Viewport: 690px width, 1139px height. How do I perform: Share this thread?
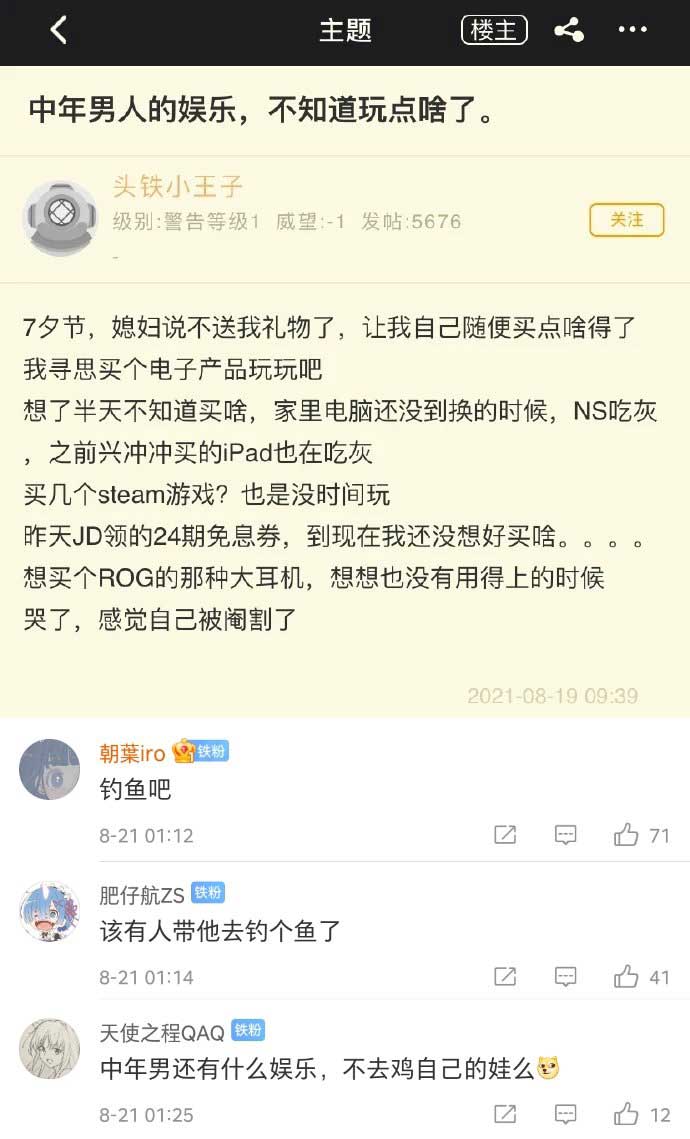(x=569, y=31)
